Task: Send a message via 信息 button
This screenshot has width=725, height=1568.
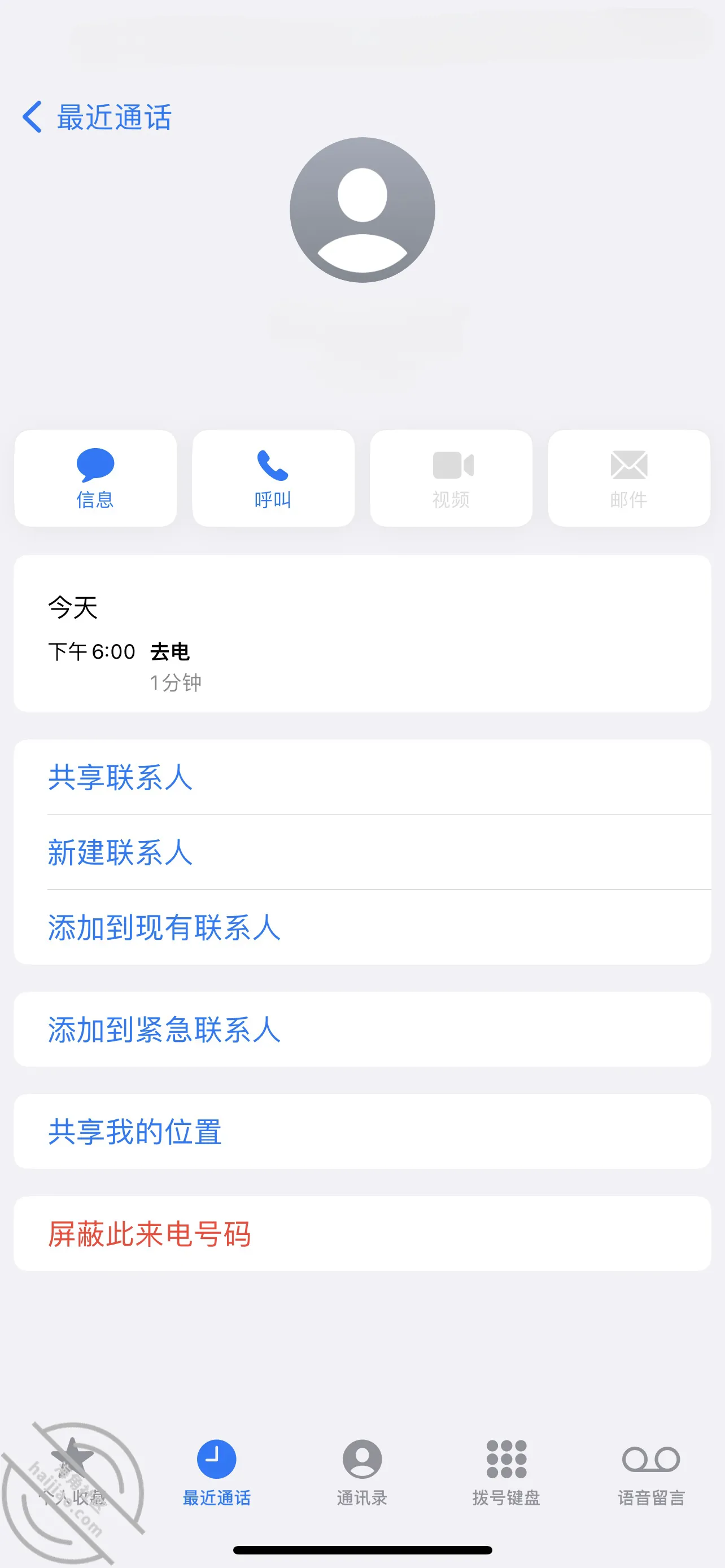Action: pyautogui.click(x=95, y=479)
